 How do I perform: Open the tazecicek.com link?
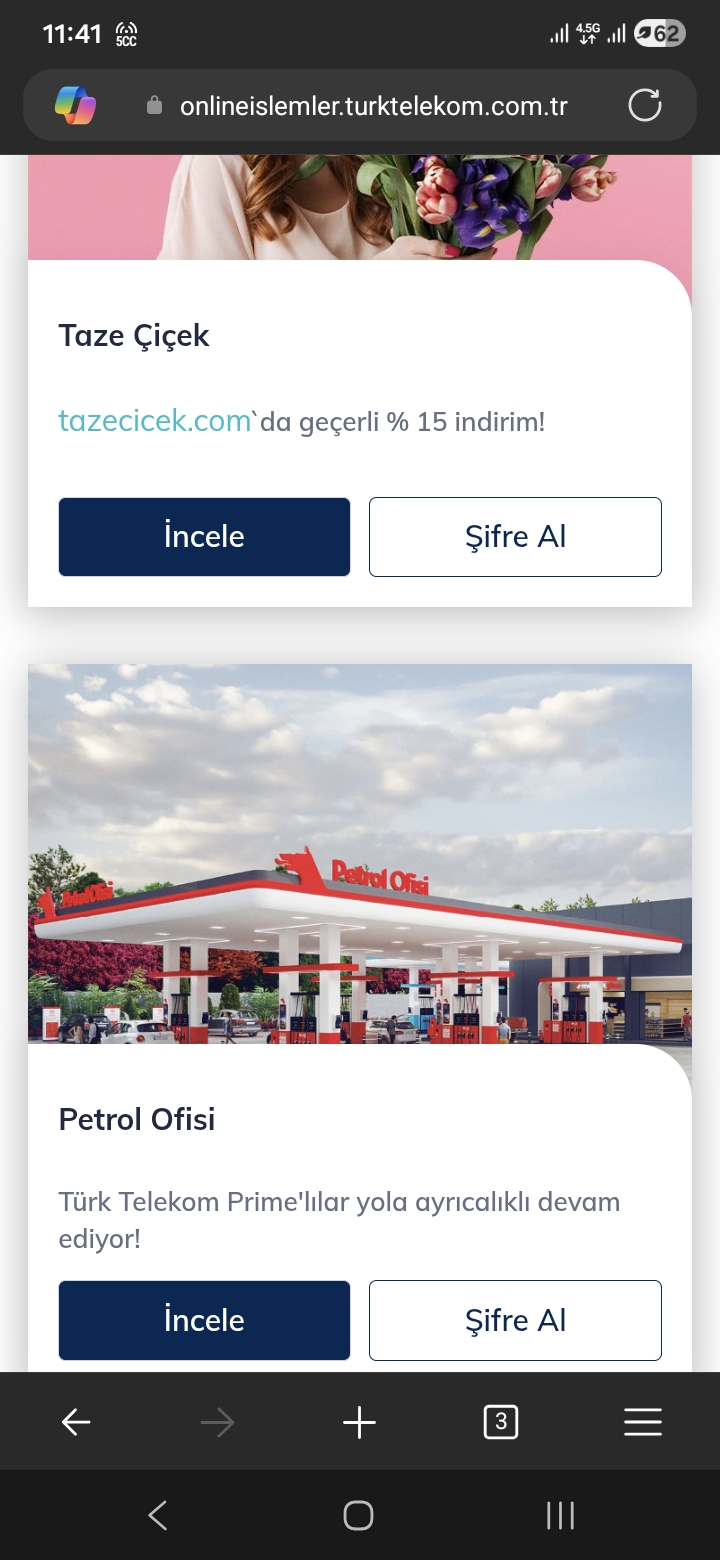[x=154, y=421]
